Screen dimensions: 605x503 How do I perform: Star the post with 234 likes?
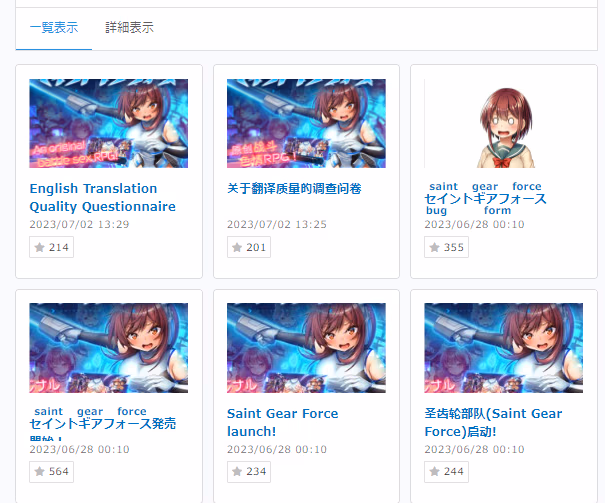pyautogui.click(x=248, y=472)
